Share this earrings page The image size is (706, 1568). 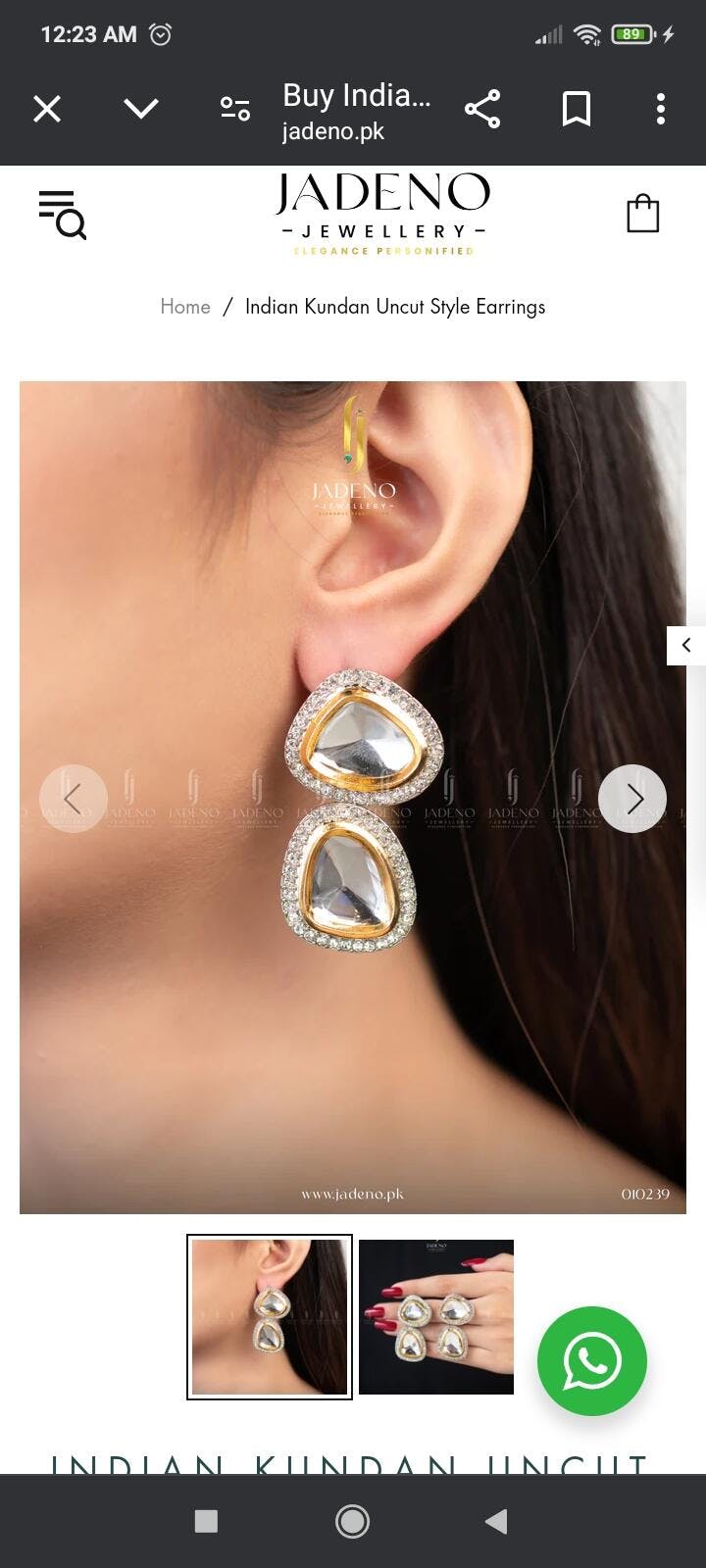coord(482,109)
